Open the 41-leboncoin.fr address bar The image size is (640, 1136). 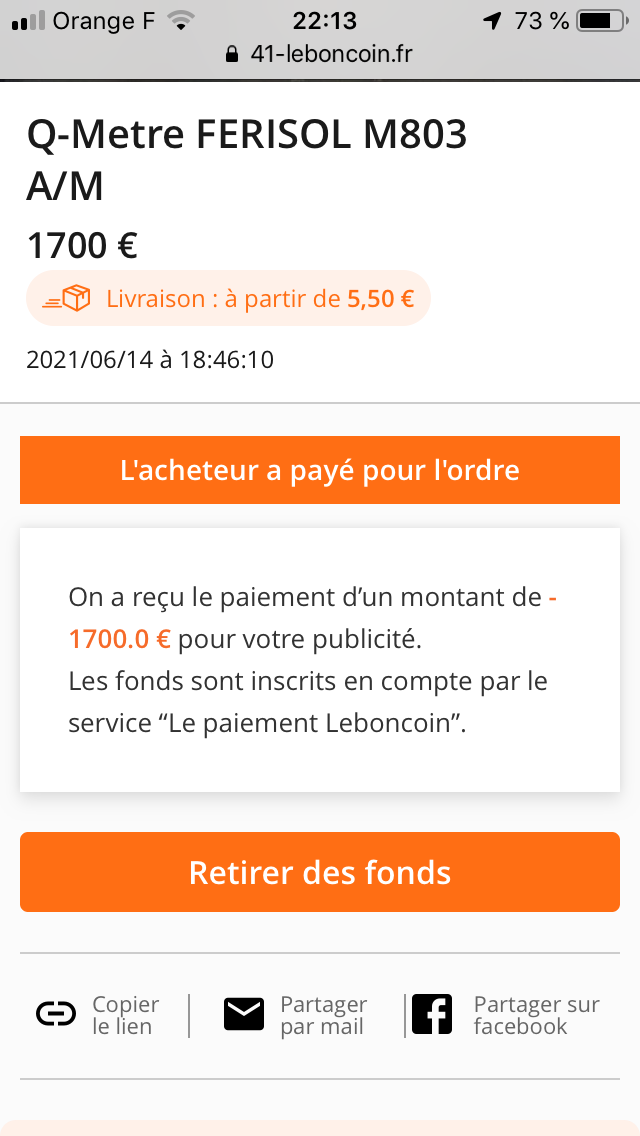(320, 54)
